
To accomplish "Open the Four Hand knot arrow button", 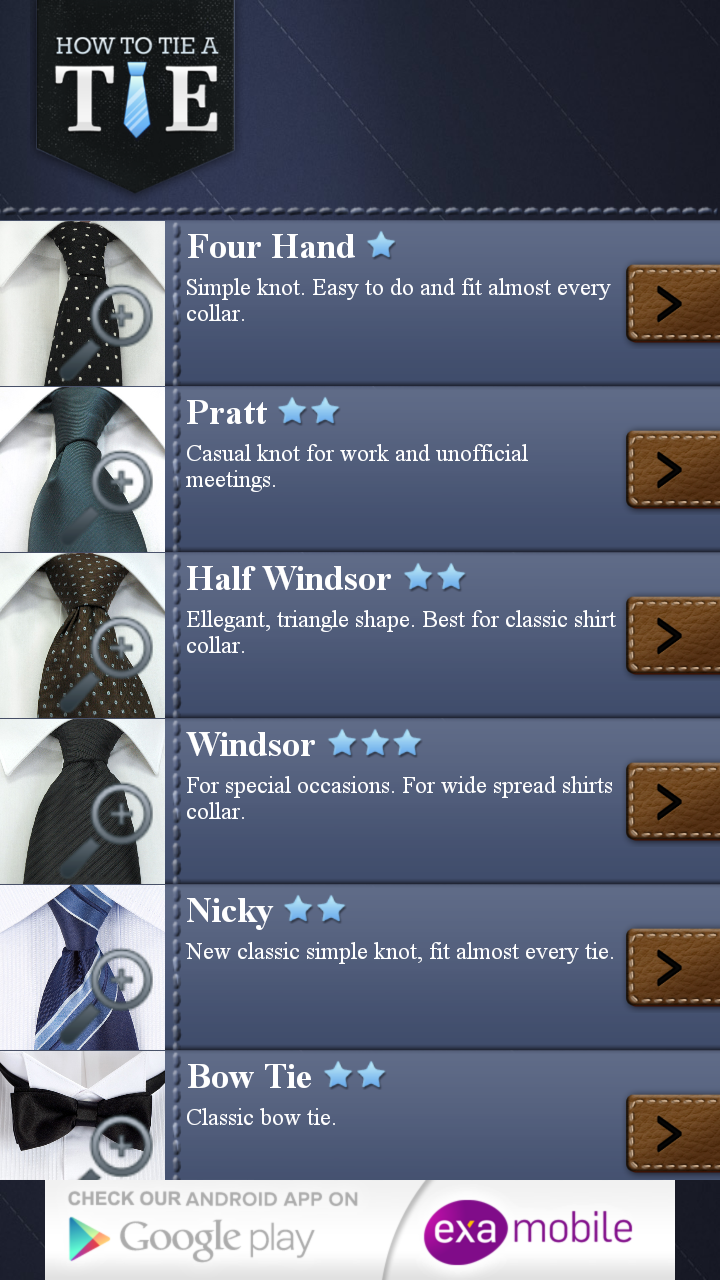I will pos(672,304).
